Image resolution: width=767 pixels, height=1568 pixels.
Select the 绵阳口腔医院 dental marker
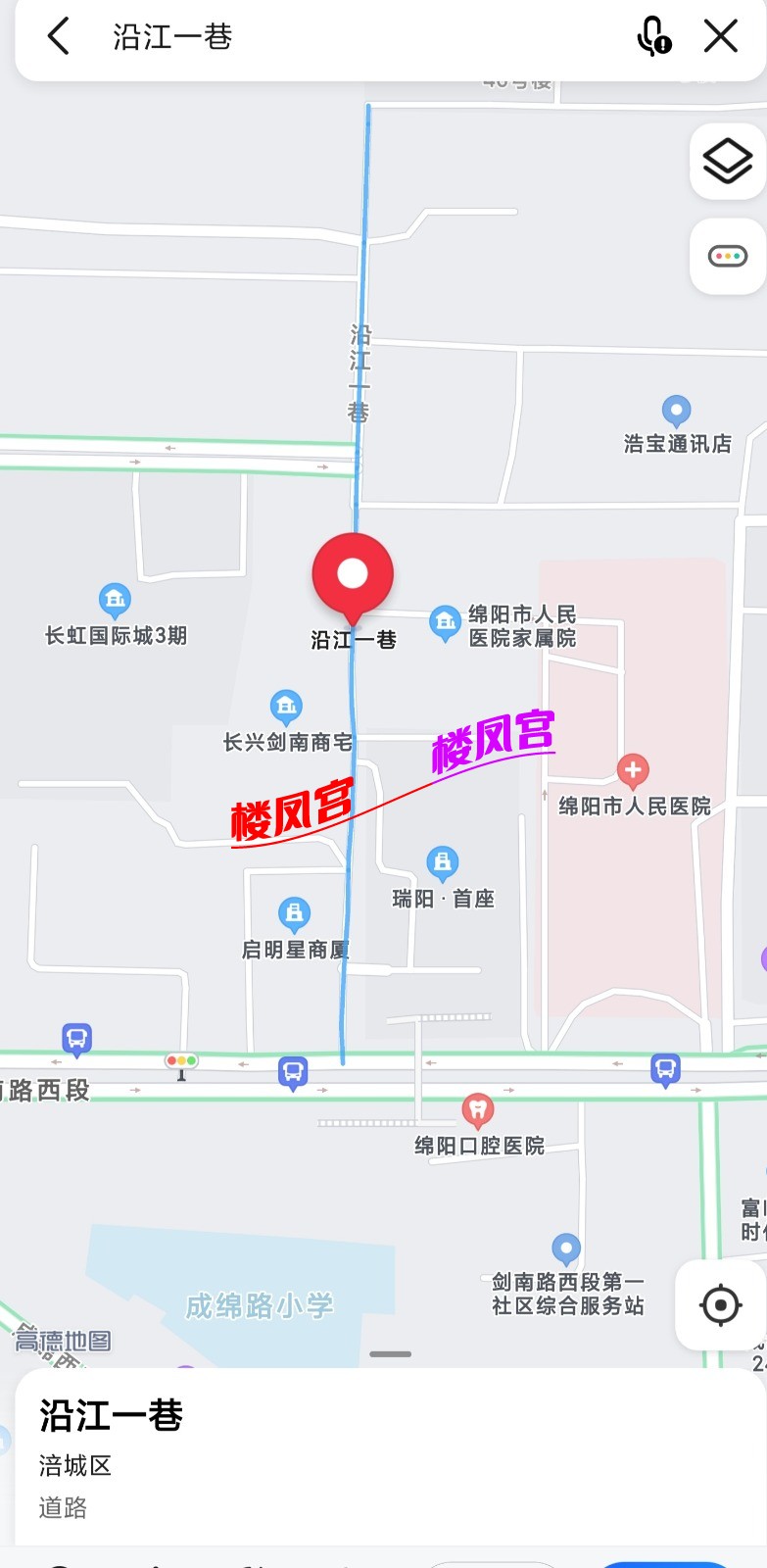point(478,1109)
